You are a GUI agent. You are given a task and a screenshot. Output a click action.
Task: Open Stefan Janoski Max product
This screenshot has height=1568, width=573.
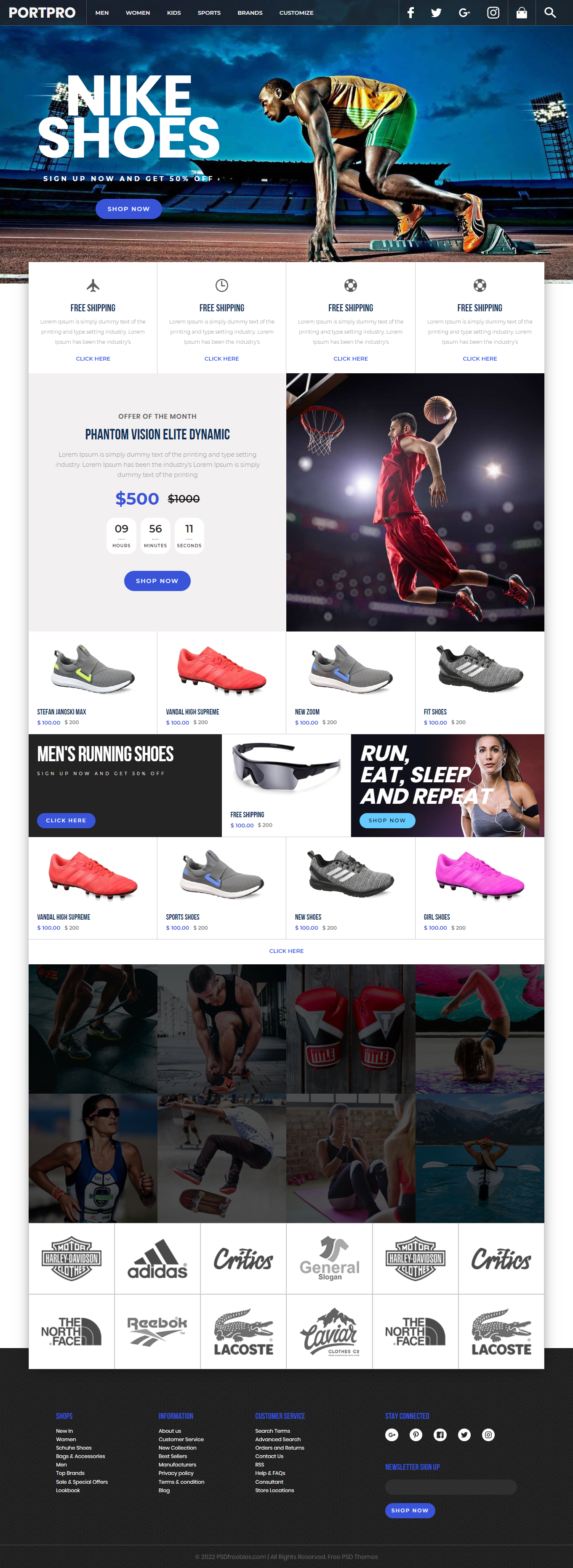click(93, 682)
